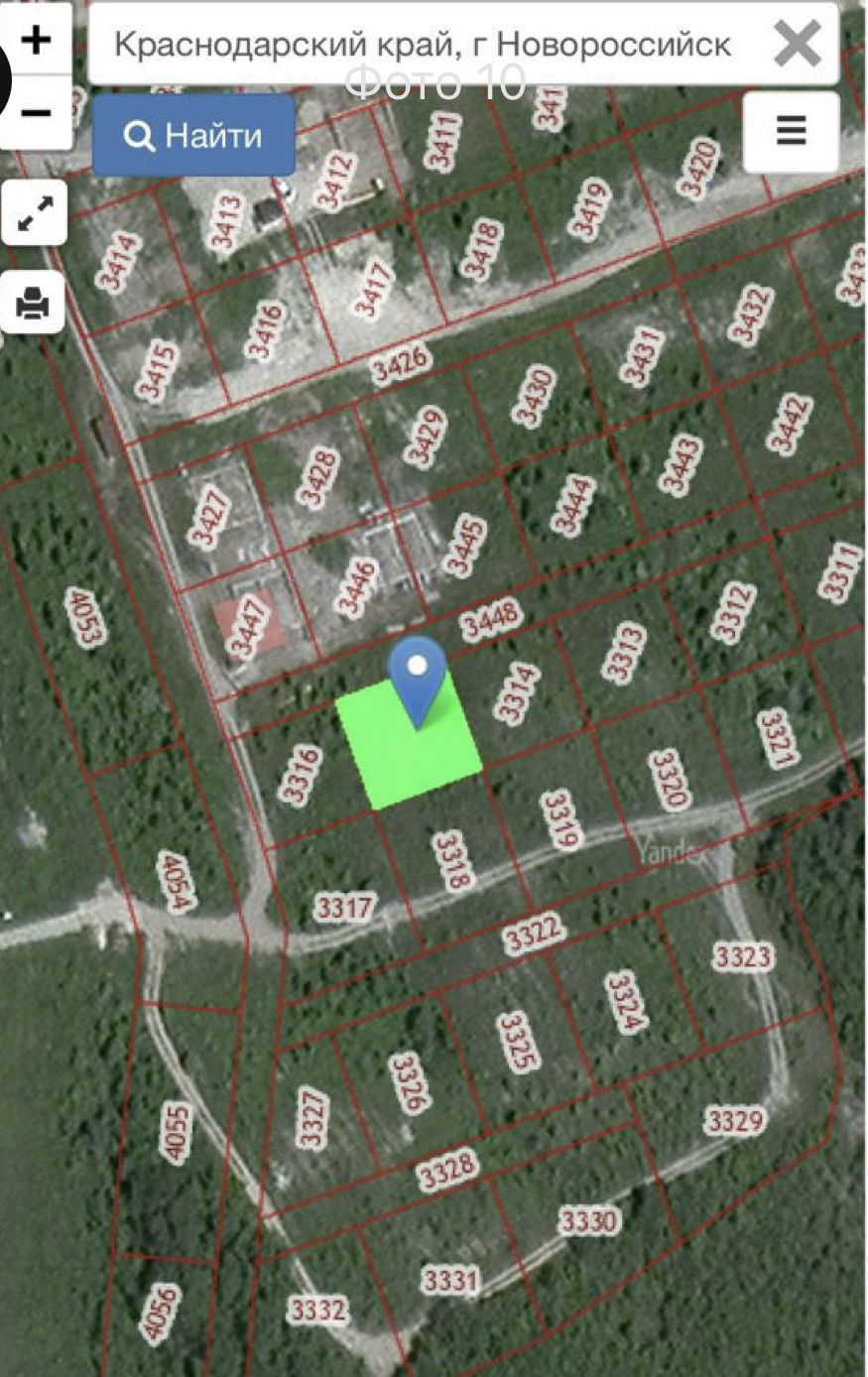Zoom in on the map
This screenshot has width=868, height=1377.
coord(36,40)
